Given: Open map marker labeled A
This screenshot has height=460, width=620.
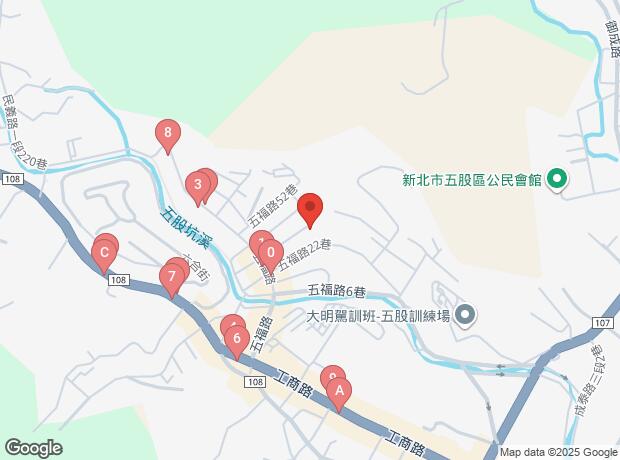Looking at the screenshot, I should point(339,392).
